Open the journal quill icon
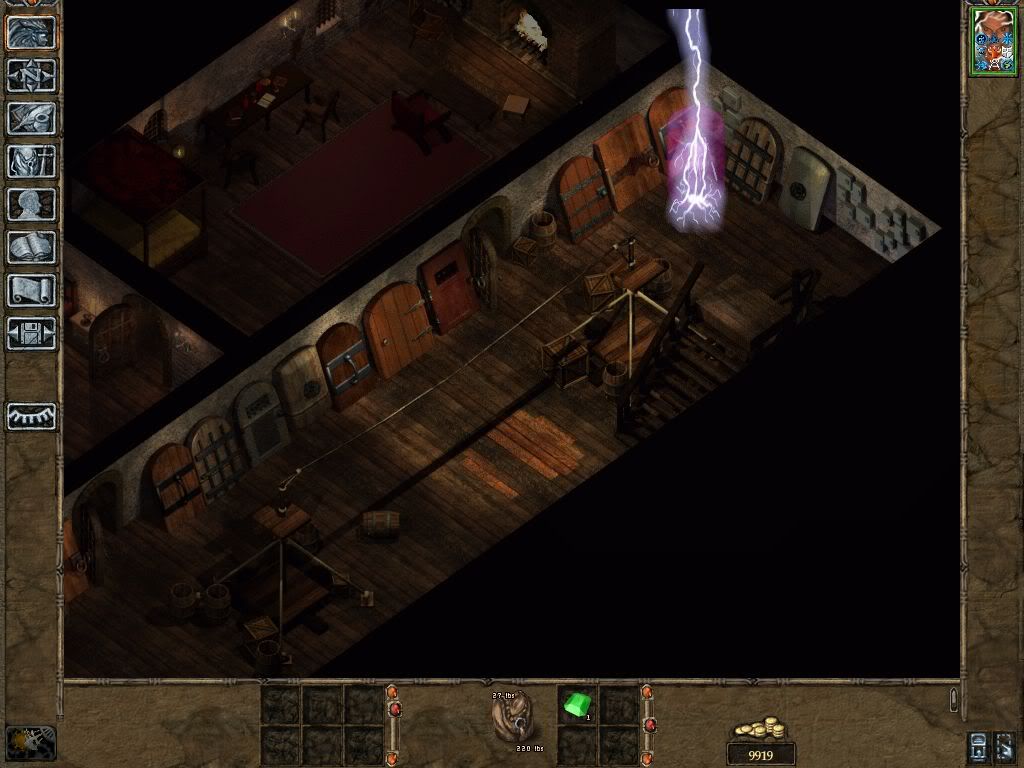The image size is (1024, 768). [32, 118]
